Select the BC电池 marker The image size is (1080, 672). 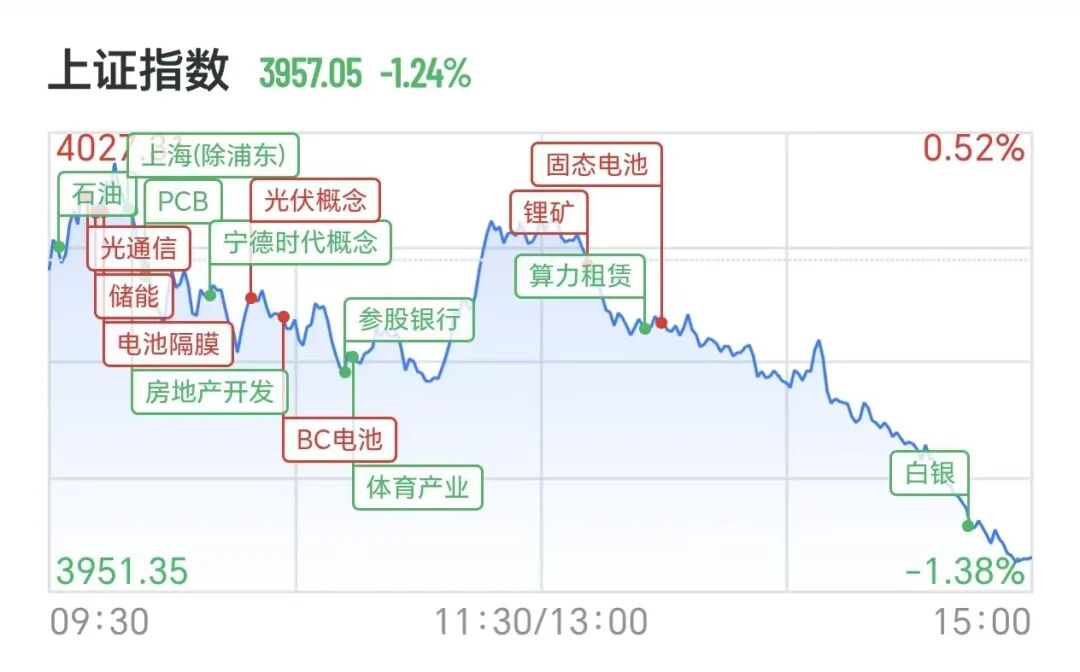tap(339, 440)
